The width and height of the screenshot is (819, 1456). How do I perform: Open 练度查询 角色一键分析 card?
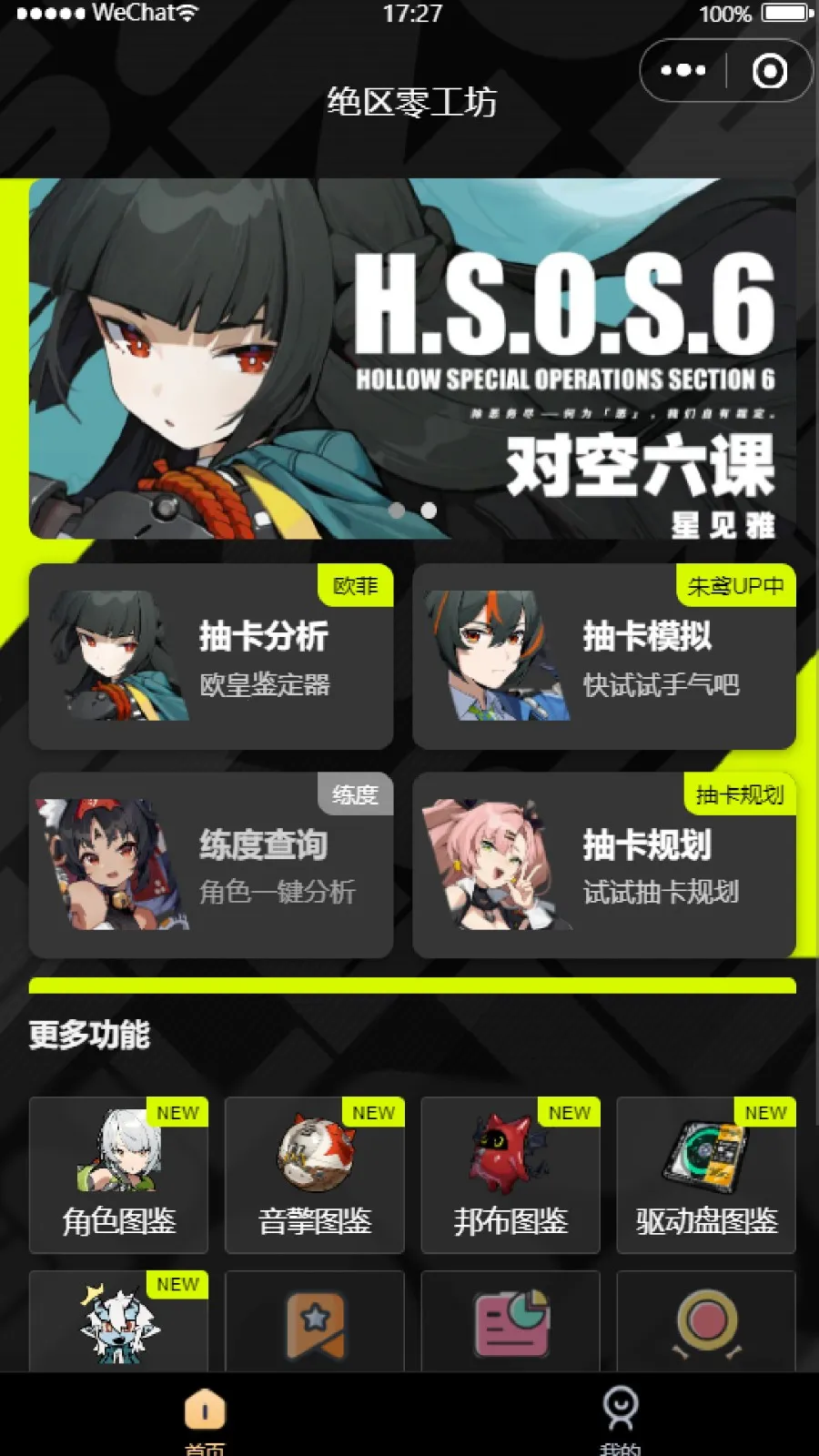pyautogui.click(x=211, y=865)
